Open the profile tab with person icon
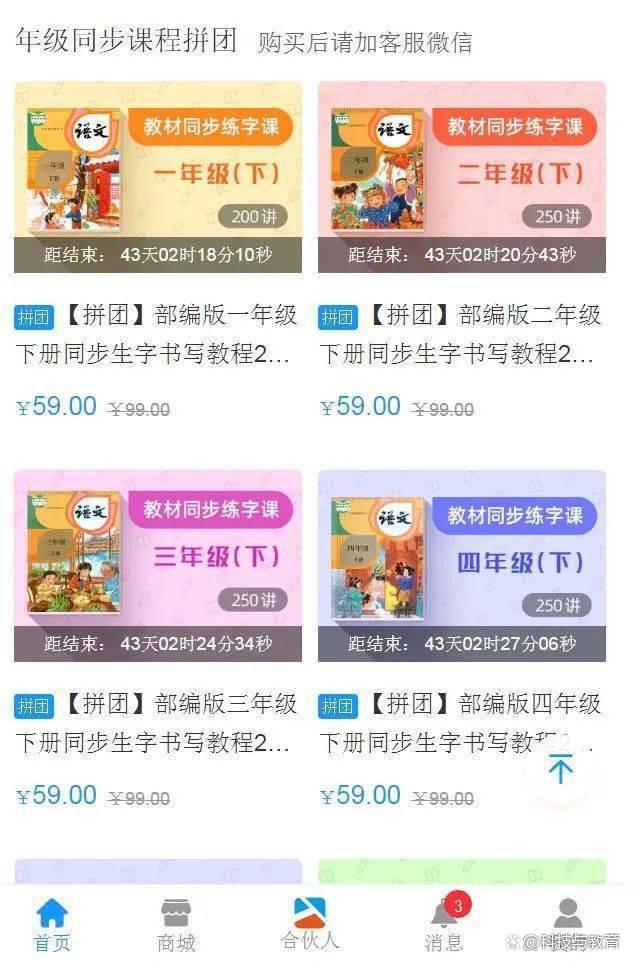Screen dimensions: 633x964 click(568, 922)
